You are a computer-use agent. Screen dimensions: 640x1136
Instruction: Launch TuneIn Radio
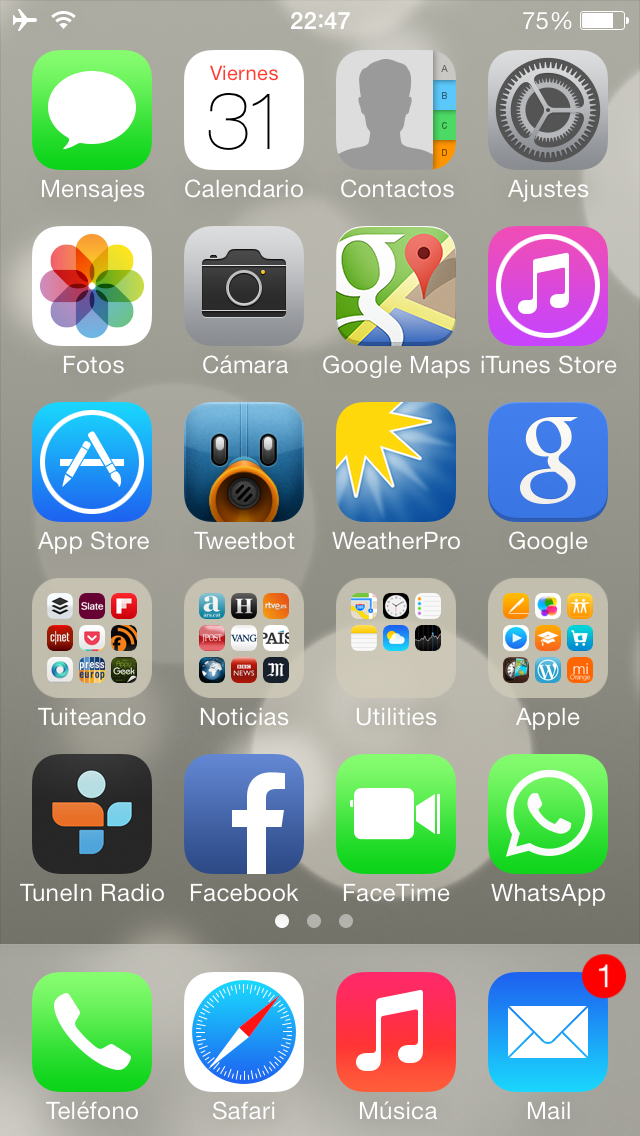[92, 814]
